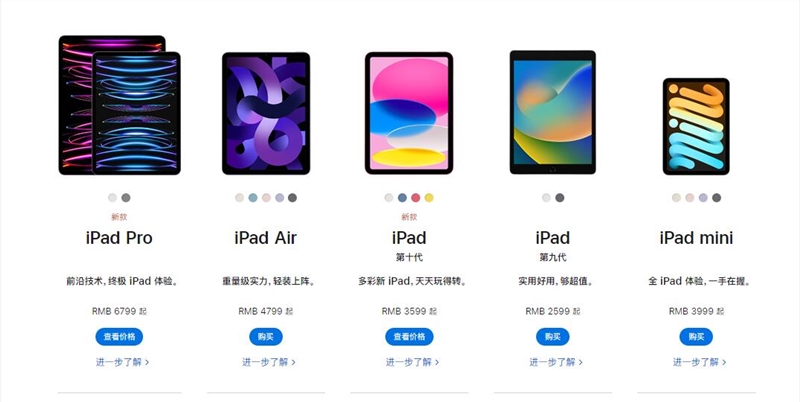800x402 pixels.
Task: Open the iPad Pro product image
Action: click(120, 105)
